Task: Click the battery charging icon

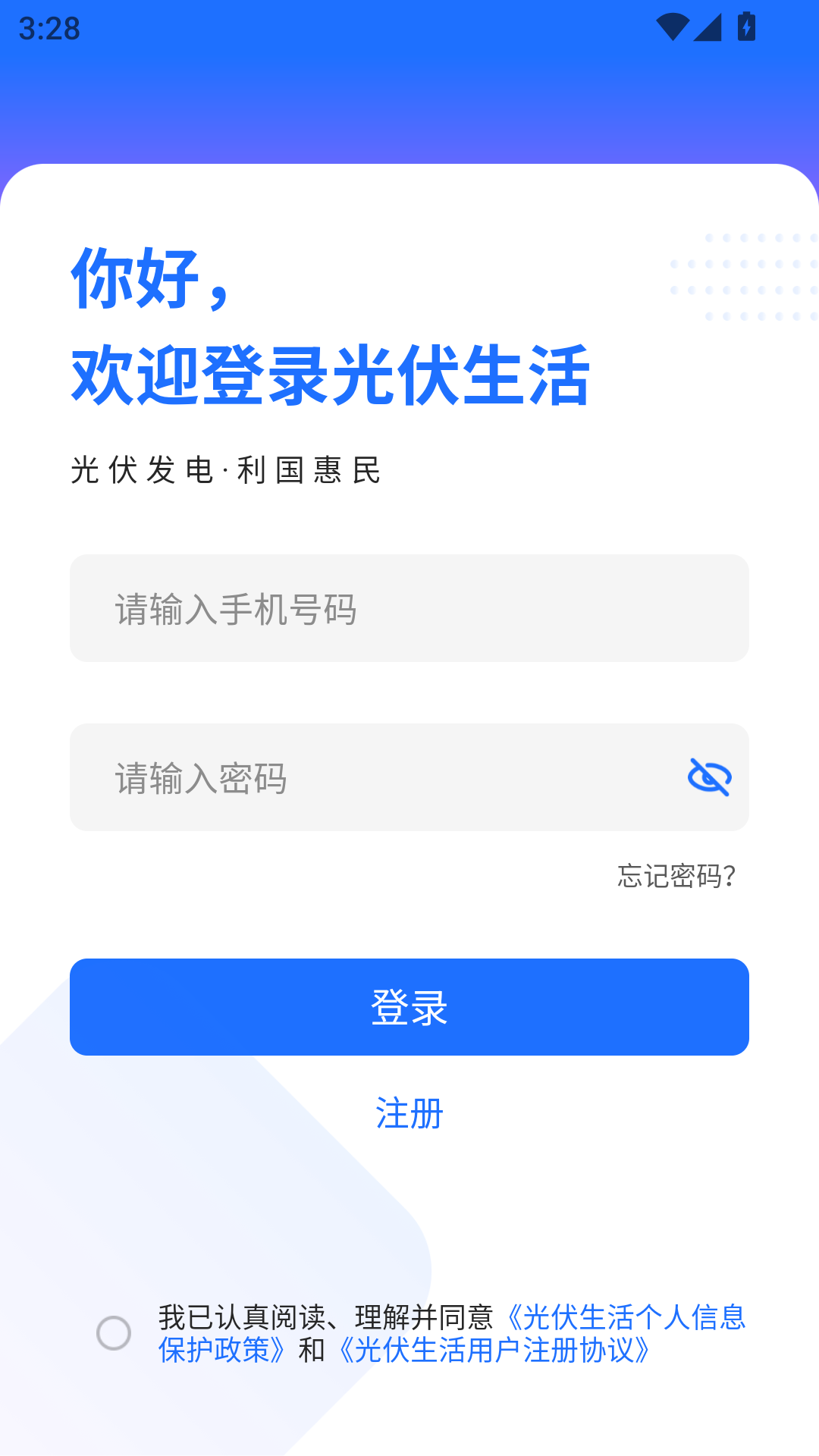Action: click(x=746, y=25)
